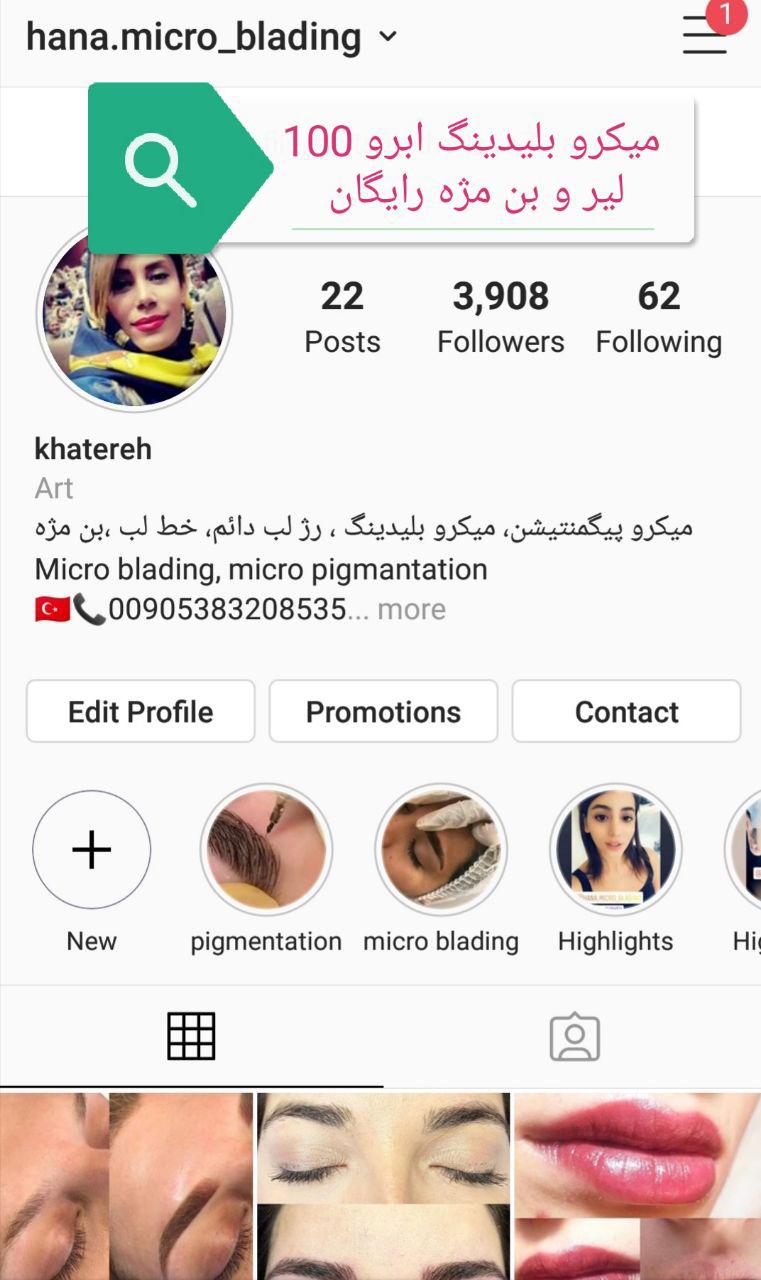
Task: Expand the bio with more
Action: (x=411, y=609)
